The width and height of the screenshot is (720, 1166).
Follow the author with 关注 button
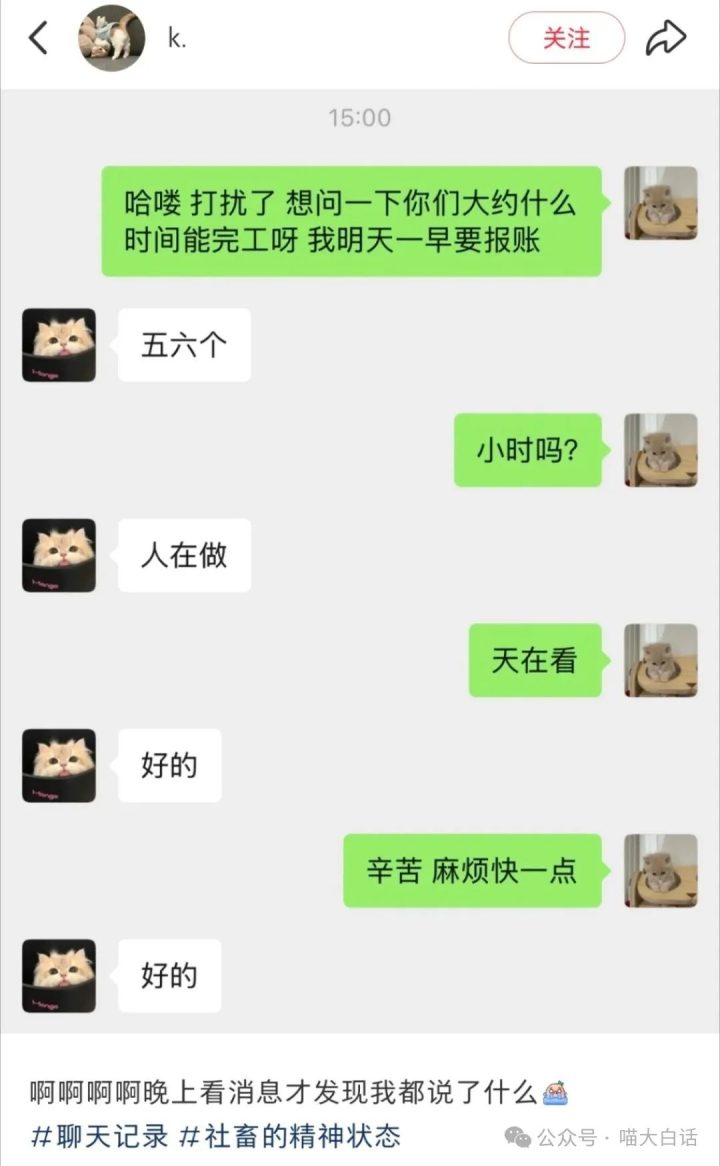pos(566,39)
